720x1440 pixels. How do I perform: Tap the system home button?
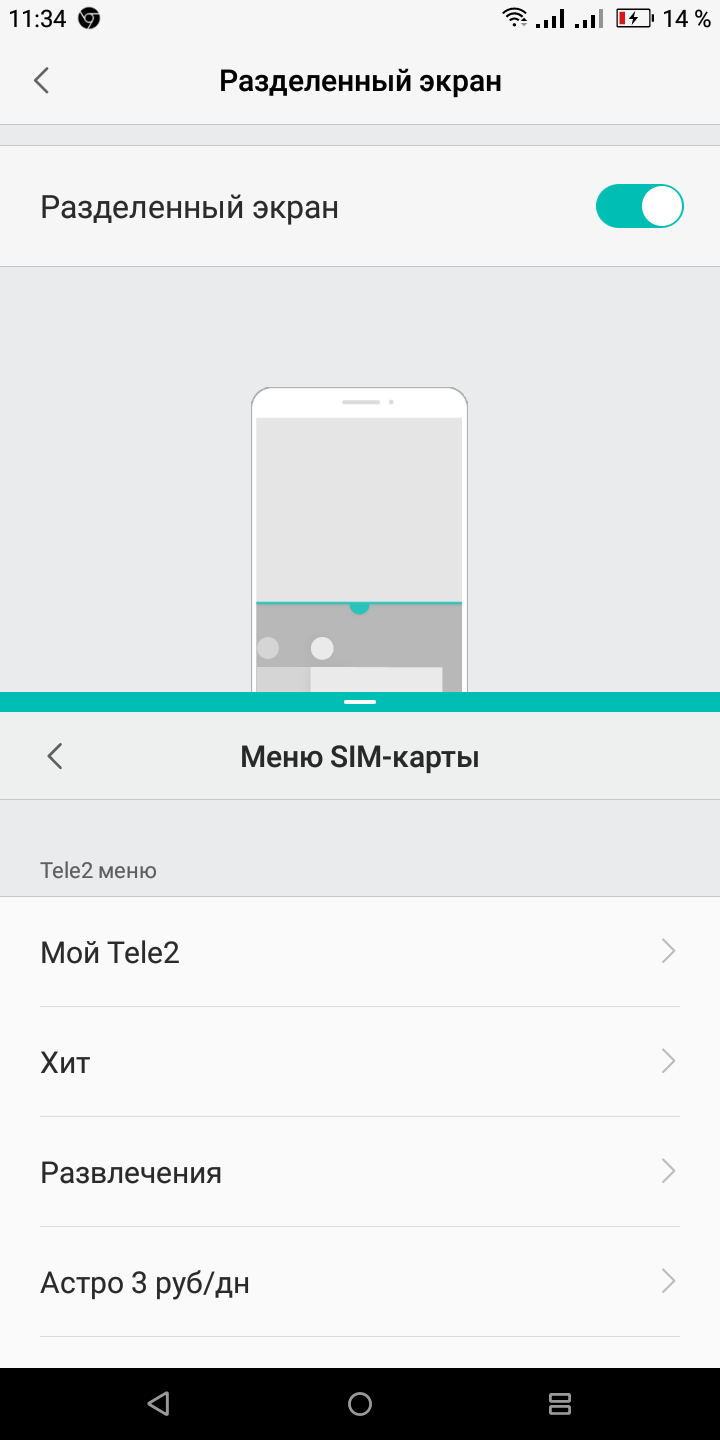pos(360,1404)
